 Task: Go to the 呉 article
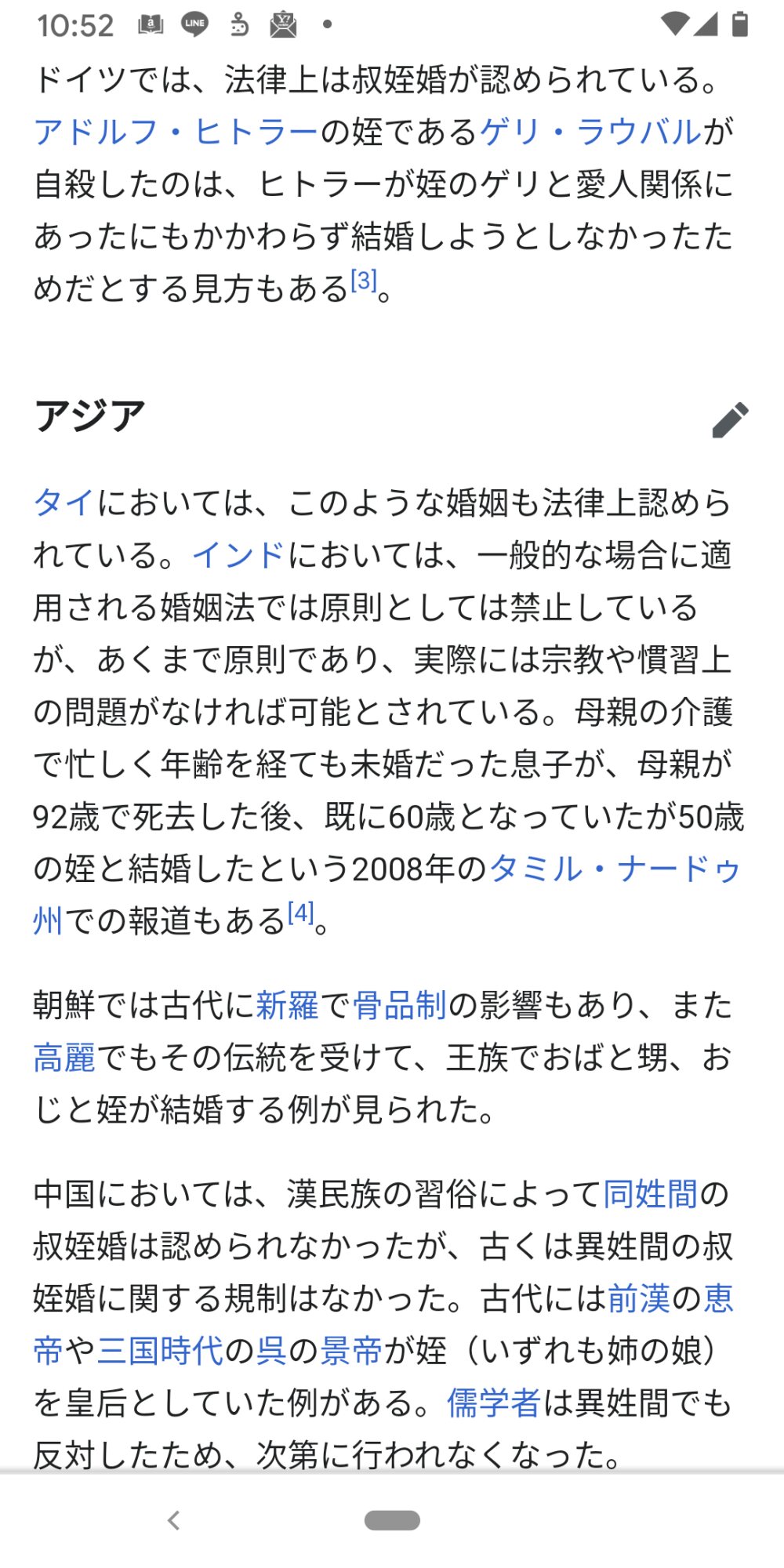(x=271, y=1351)
